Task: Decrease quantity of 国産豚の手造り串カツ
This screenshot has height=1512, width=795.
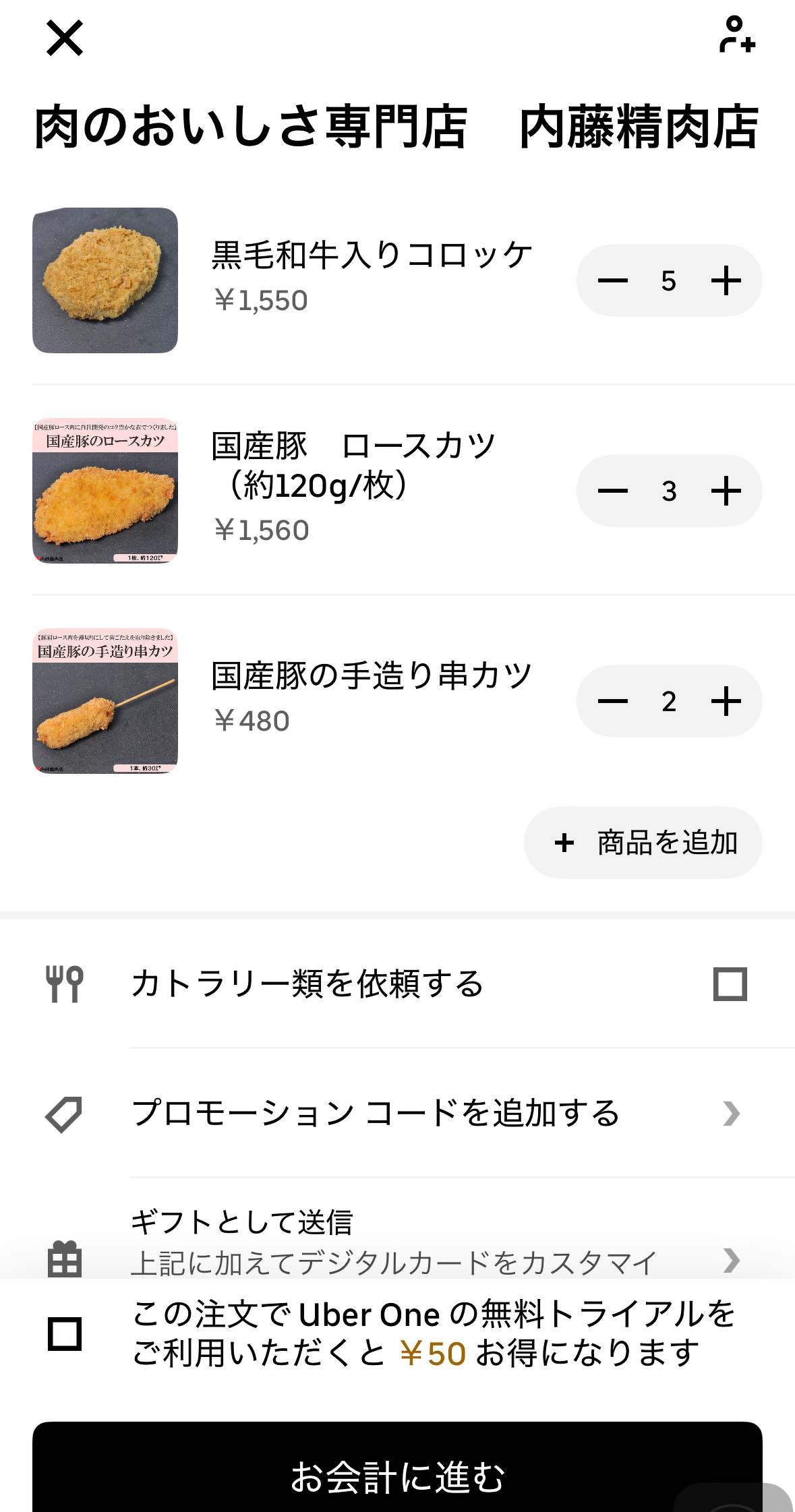Action: tap(612, 701)
